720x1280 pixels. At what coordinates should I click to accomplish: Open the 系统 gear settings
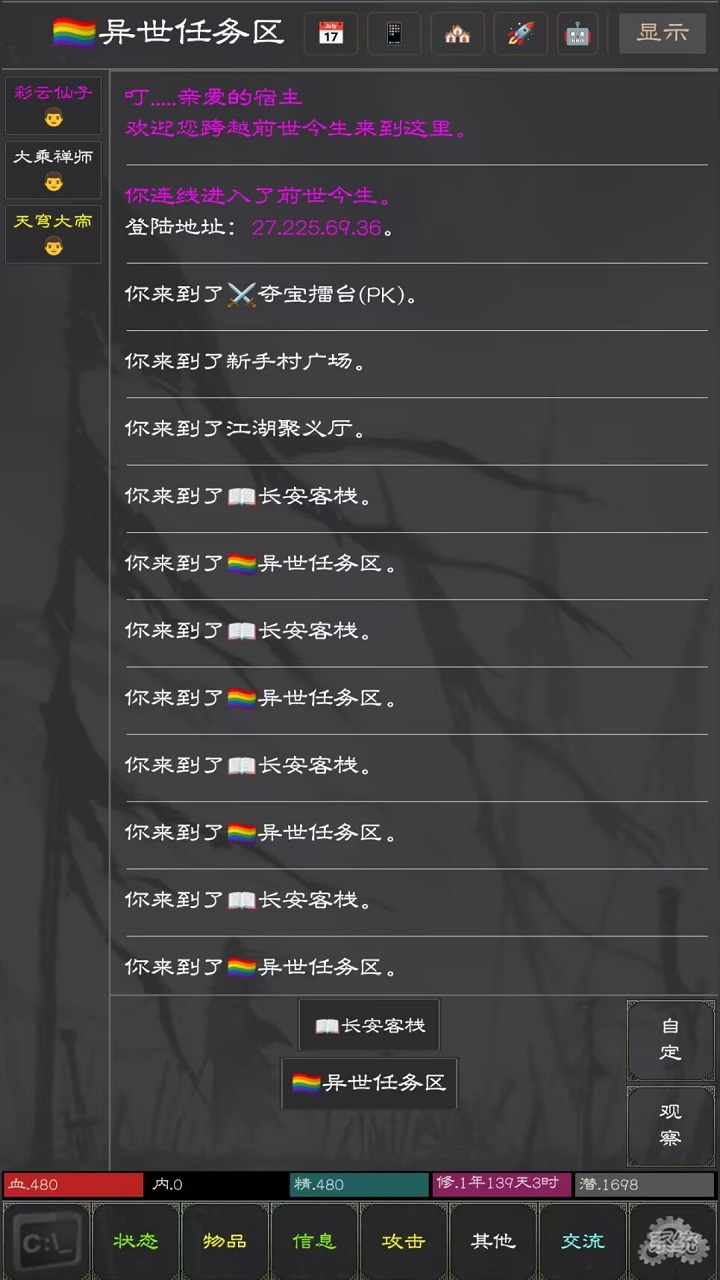pyautogui.click(x=673, y=1241)
